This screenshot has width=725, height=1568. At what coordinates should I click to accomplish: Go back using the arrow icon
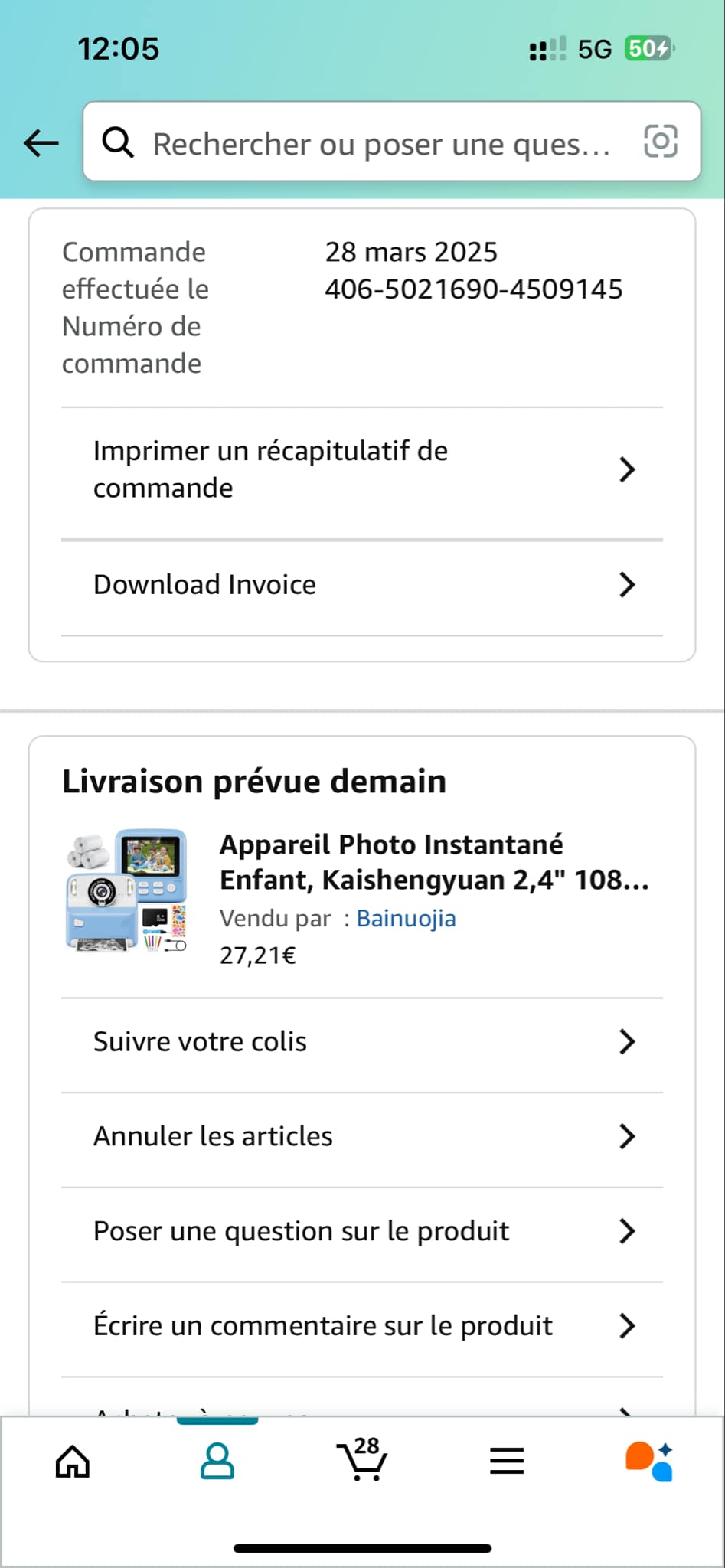(41, 142)
